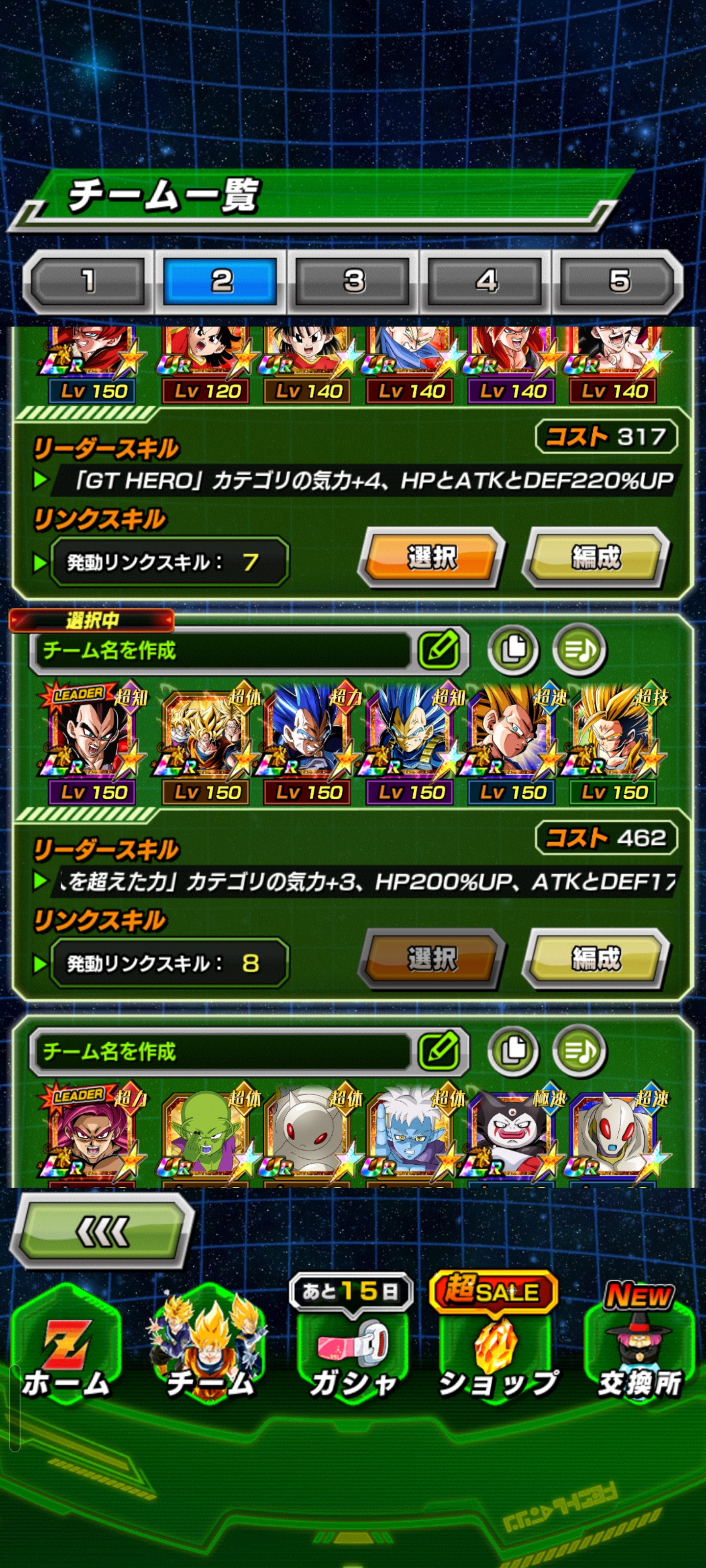Select the GT HERO team with 選択
The image size is (706, 1568).
point(431,558)
